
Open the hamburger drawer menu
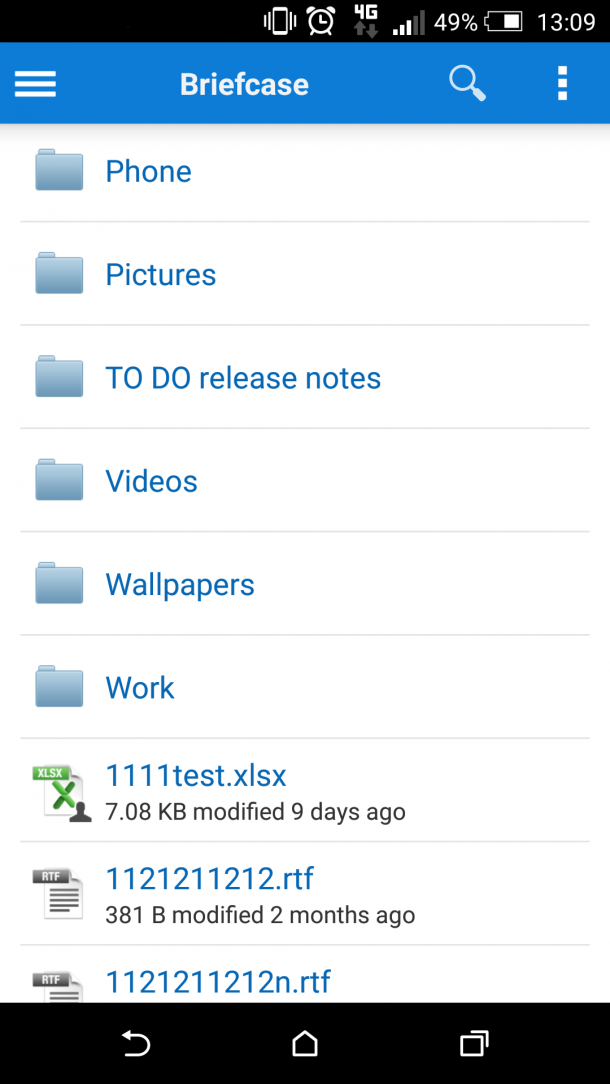click(x=35, y=84)
